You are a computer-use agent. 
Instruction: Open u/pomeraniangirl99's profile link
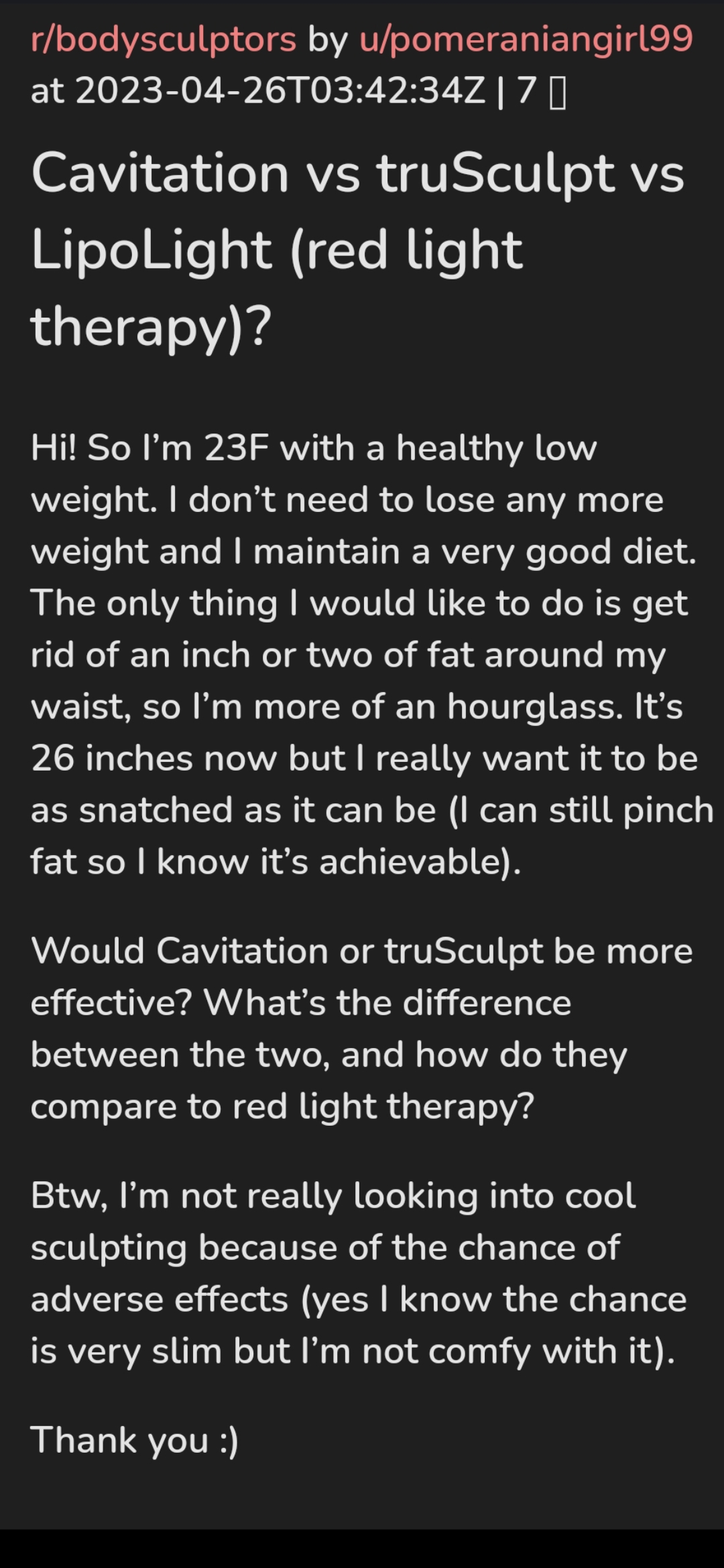[x=526, y=40]
